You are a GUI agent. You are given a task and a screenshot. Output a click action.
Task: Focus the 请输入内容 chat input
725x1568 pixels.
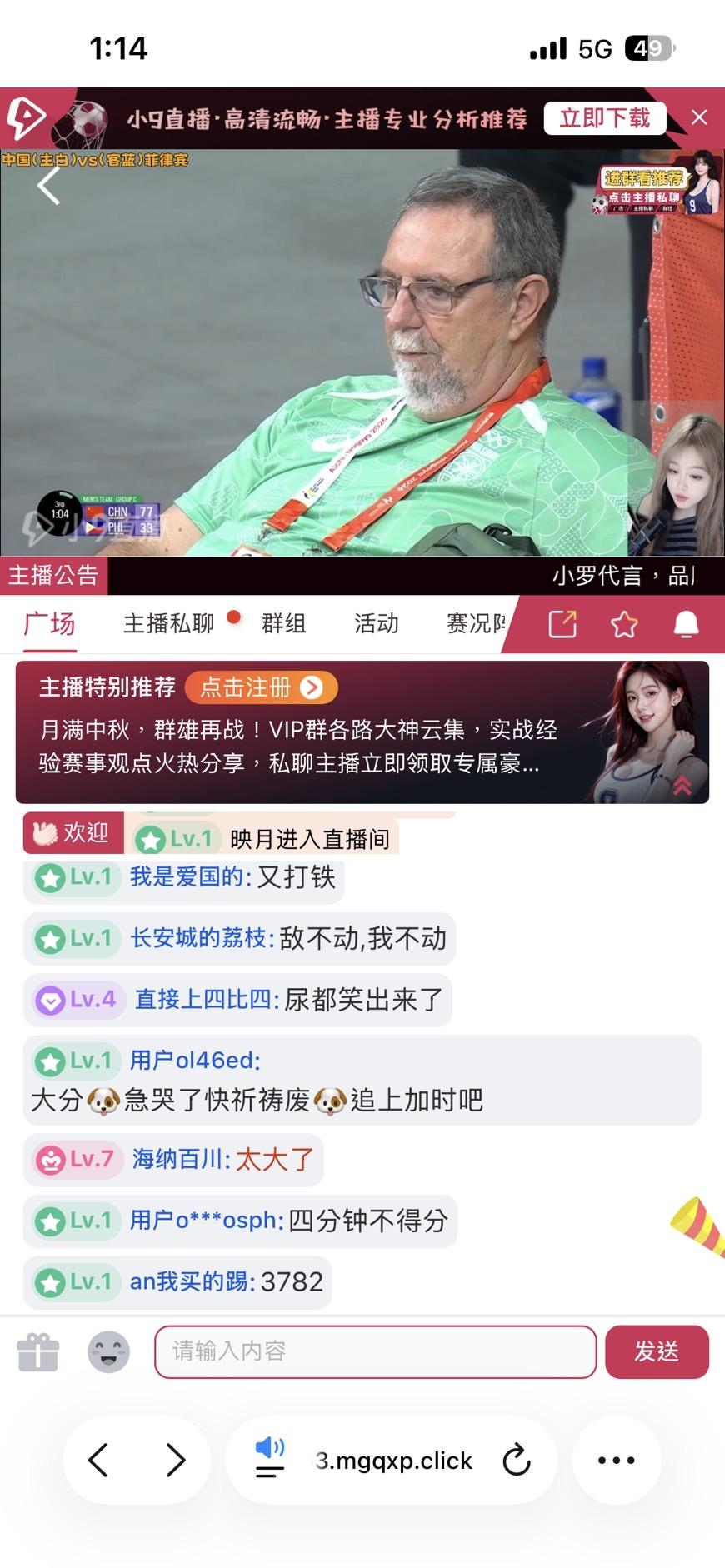tap(376, 1351)
